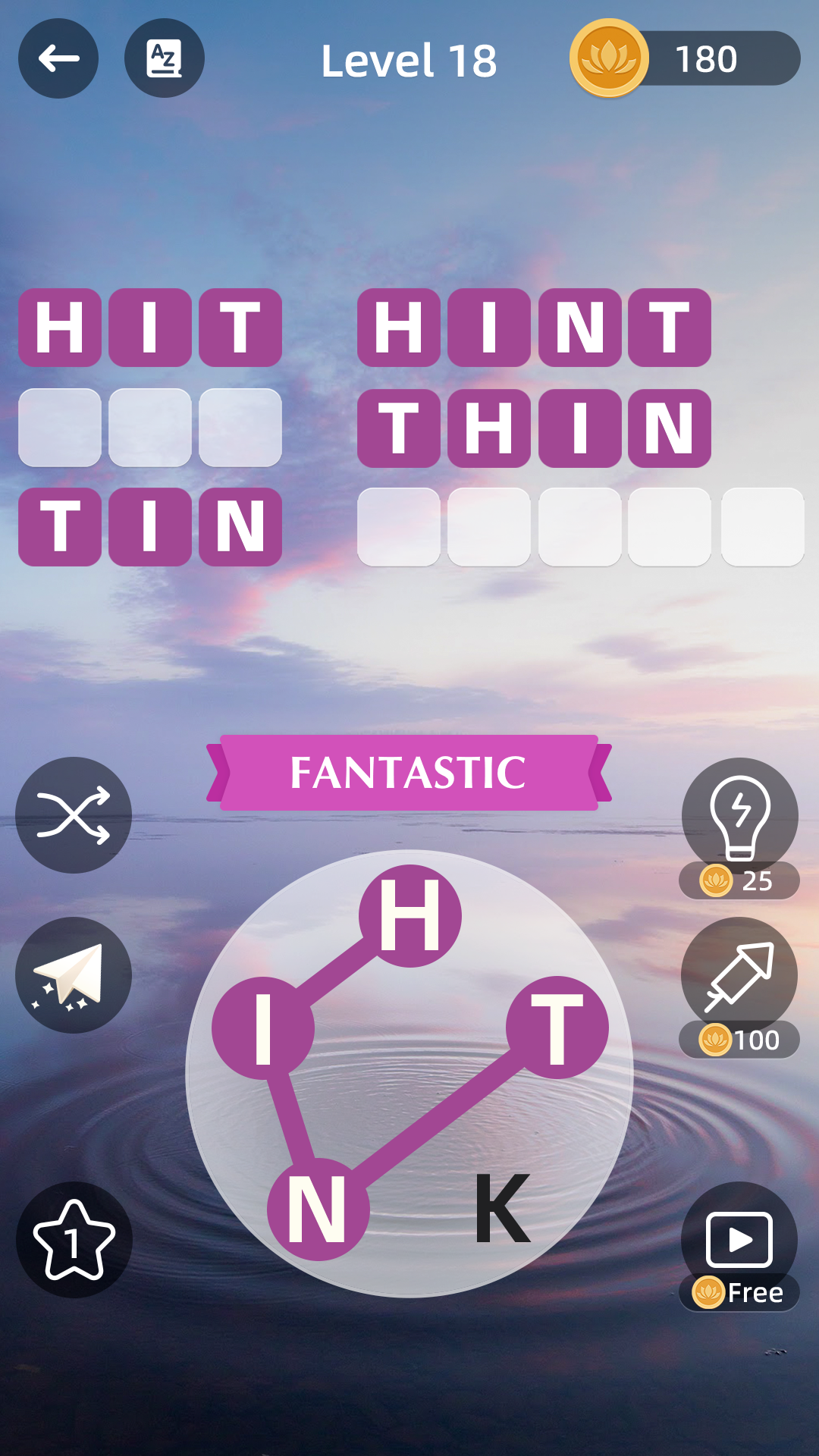Open the star button showing 1
The width and height of the screenshot is (819, 1456).
pyautogui.click(x=74, y=1241)
